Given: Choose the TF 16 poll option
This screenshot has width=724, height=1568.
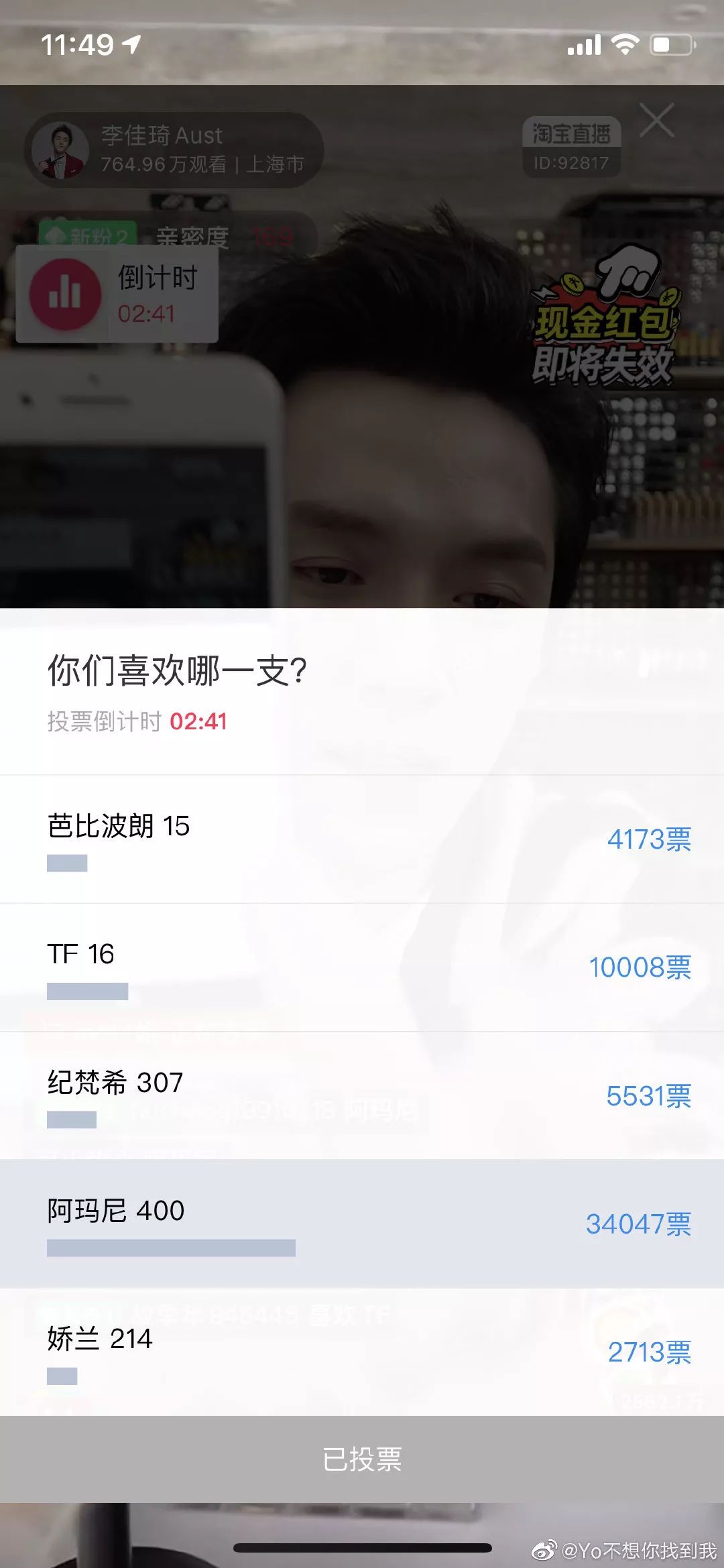Looking at the screenshot, I should pos(362,967).
